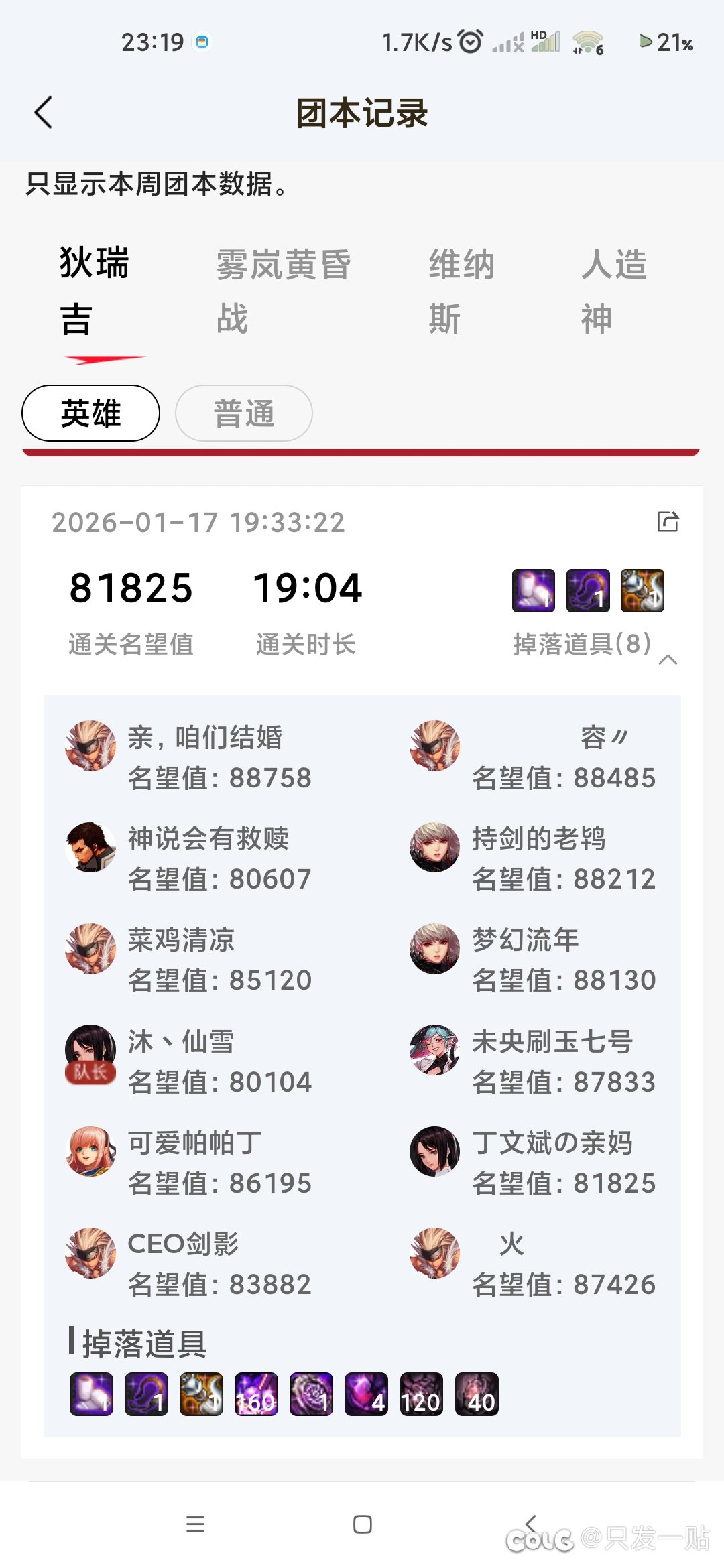Share the 2026-01-17 raid record
724x1568 pixels.
coord(668,521)
